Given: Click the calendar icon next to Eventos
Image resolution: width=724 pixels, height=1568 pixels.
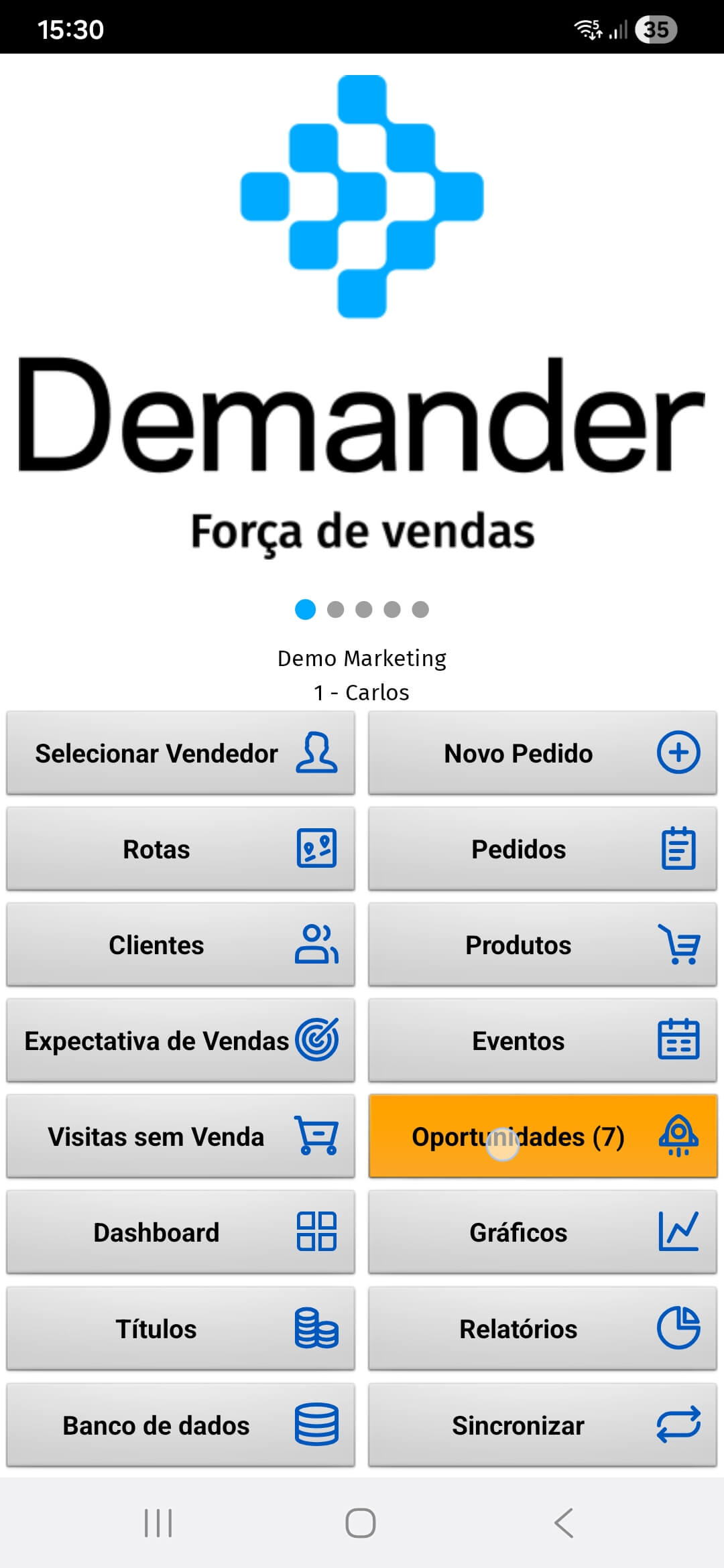Looking at the screenshot, I should coord(678,1041).
